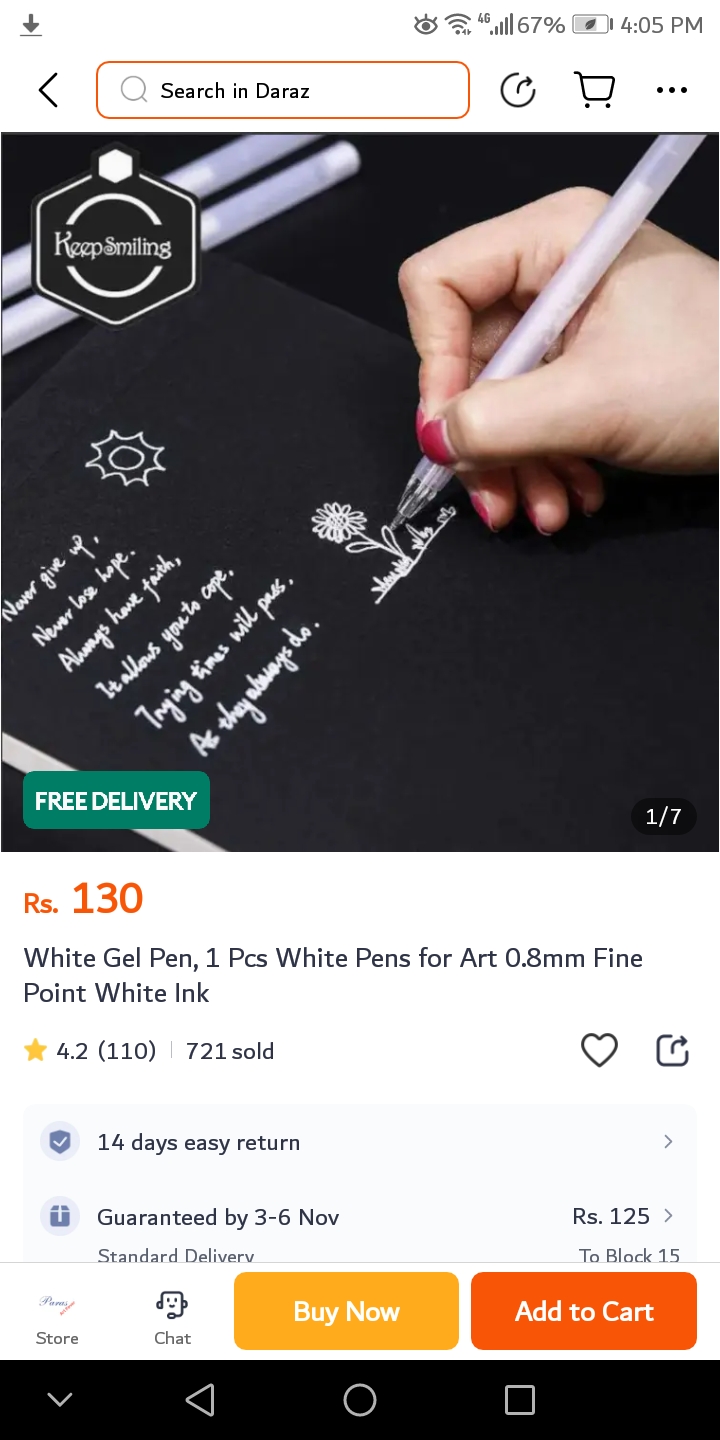
Task: Open the white gel pen product image
Action: tap(360, 492)
